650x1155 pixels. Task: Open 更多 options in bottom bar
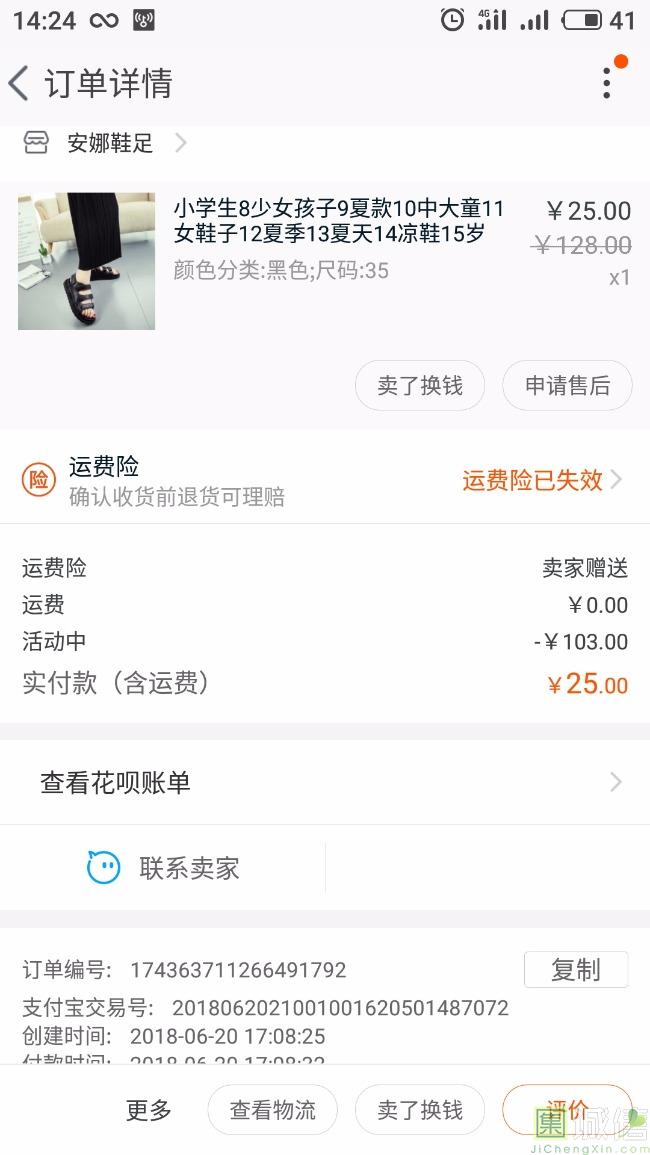click(148, 1110)
